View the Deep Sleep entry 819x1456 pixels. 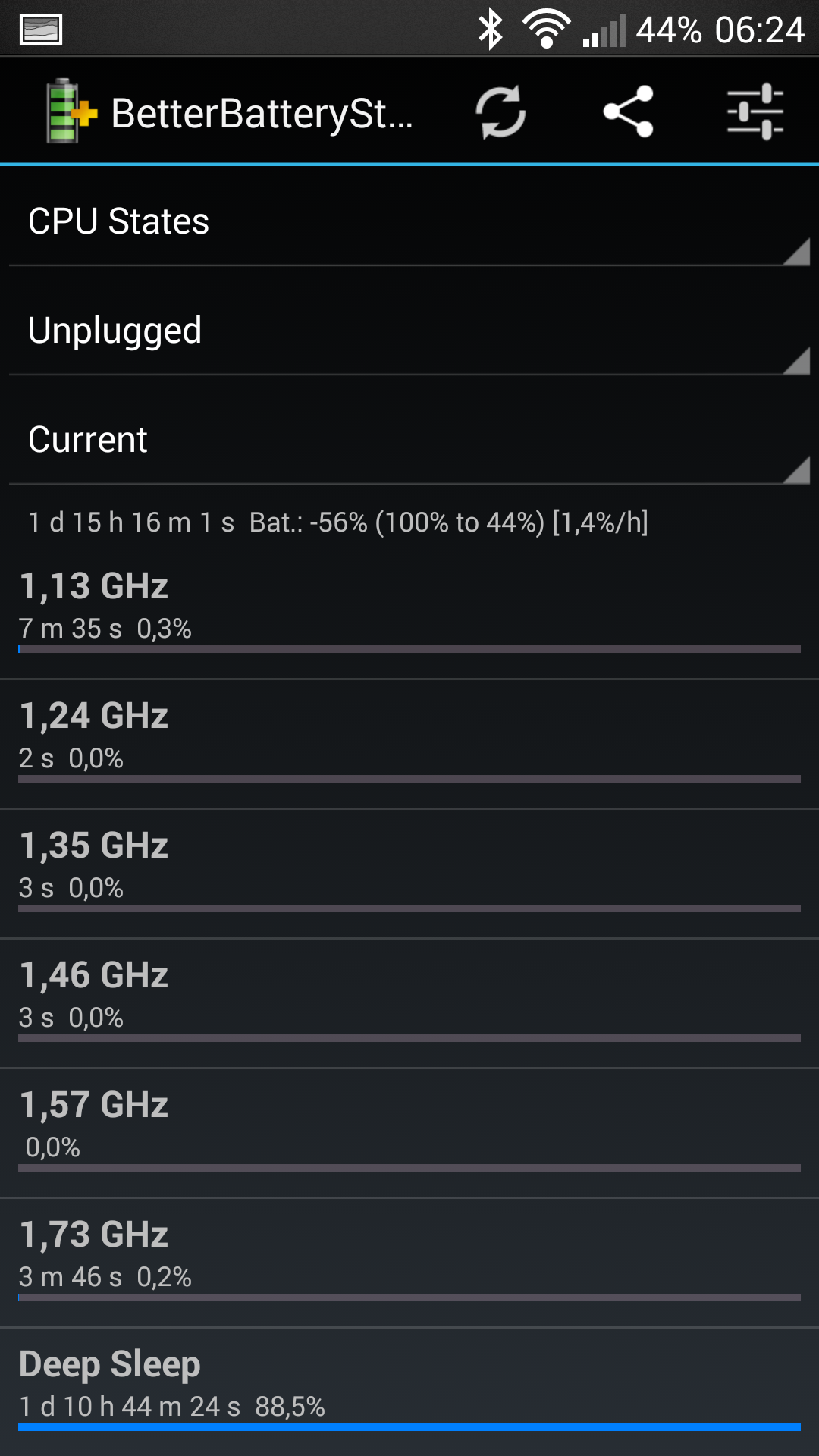pyautogui.click(x=409, y=1392)
